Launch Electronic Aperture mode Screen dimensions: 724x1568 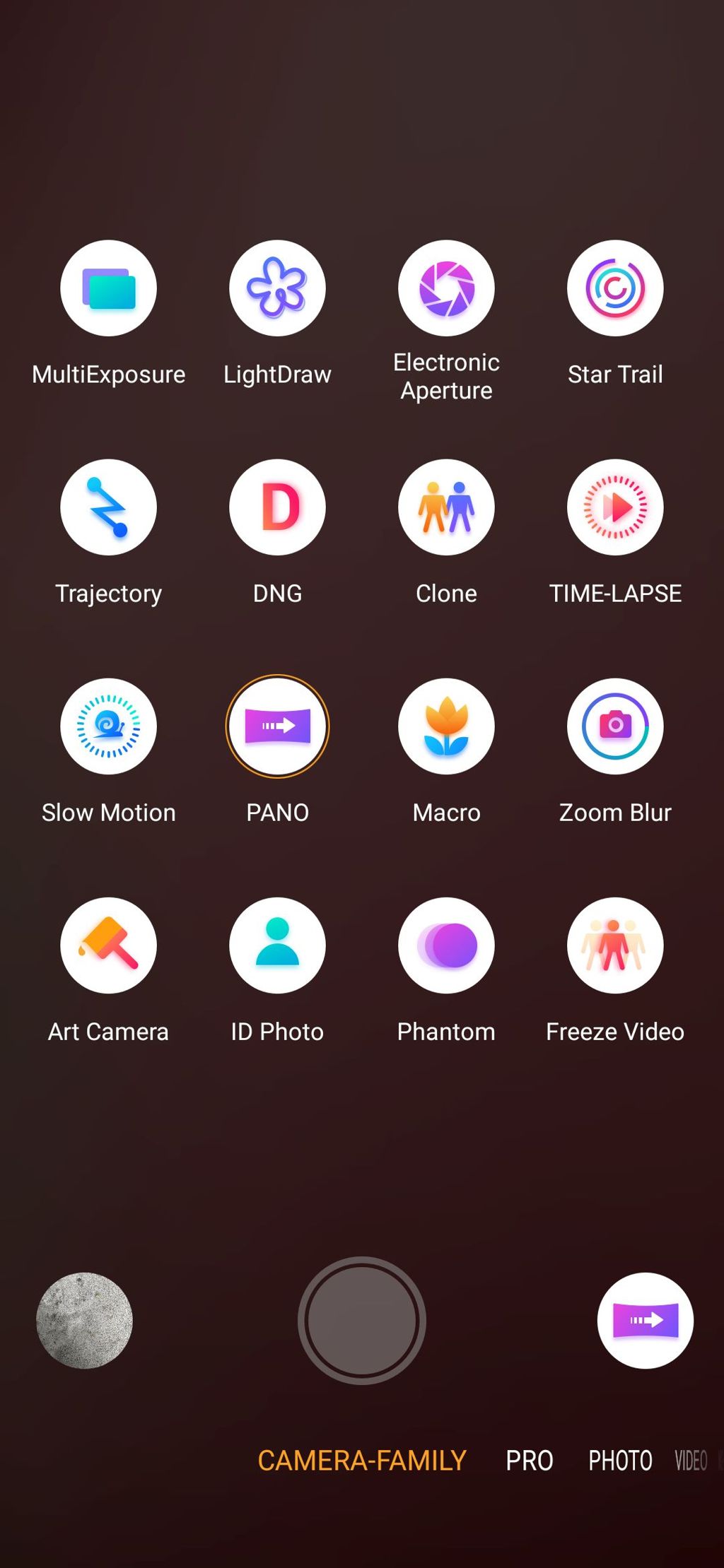point(446,288)
